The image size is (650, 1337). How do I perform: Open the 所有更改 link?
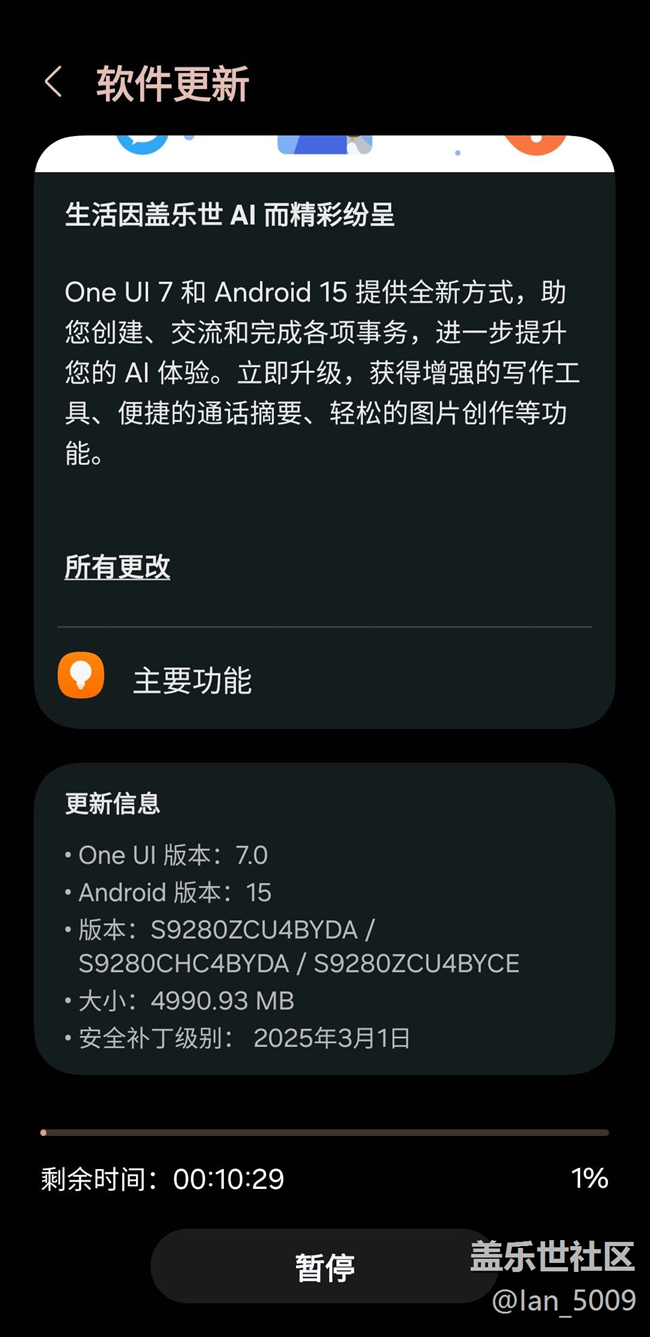[x=117, y=567]
